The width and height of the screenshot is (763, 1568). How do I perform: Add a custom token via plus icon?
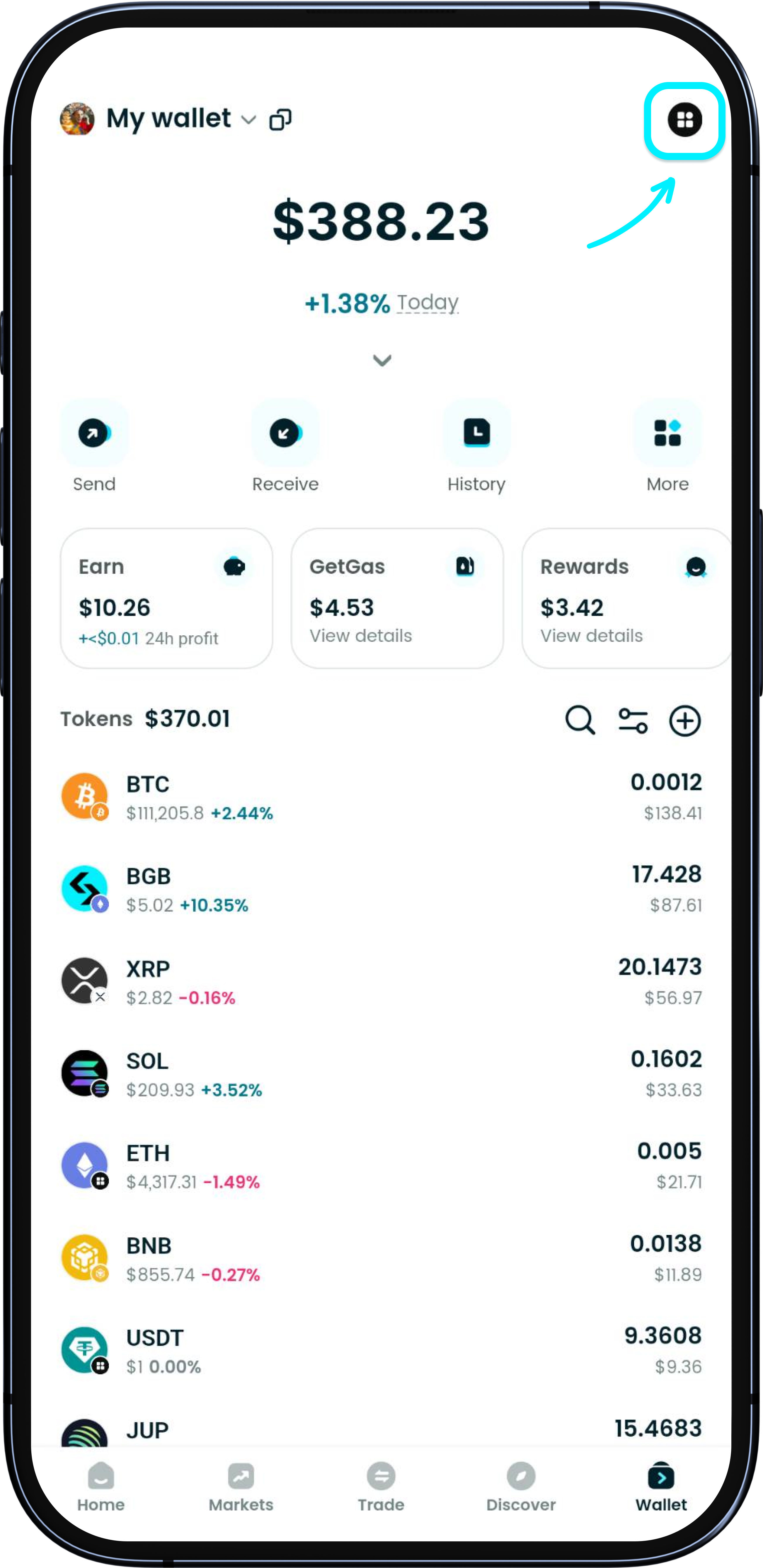coord(684,721)
